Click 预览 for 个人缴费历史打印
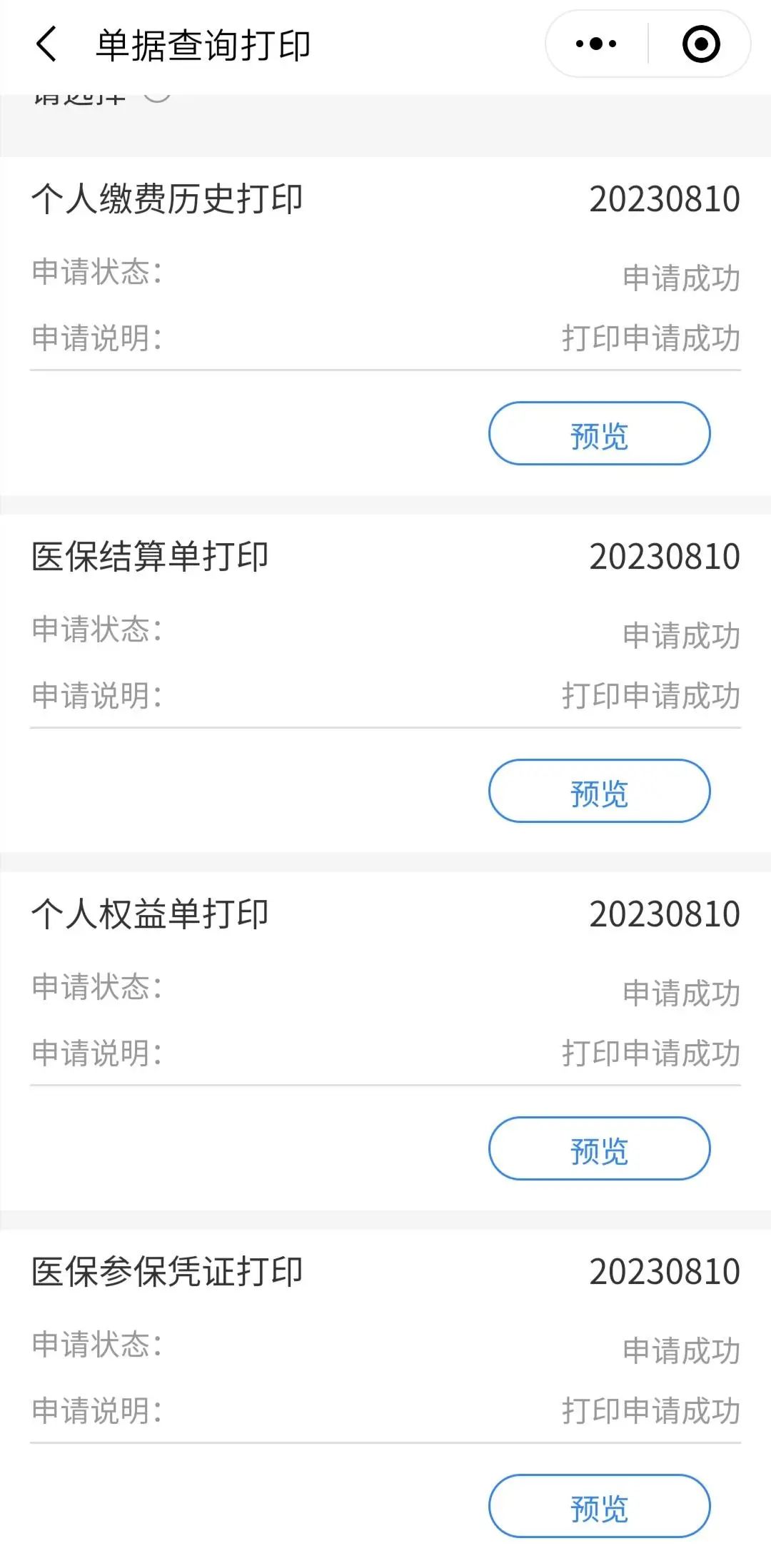Image resolution: width=771 pixels, height=1568 pixels. point(598,434)
